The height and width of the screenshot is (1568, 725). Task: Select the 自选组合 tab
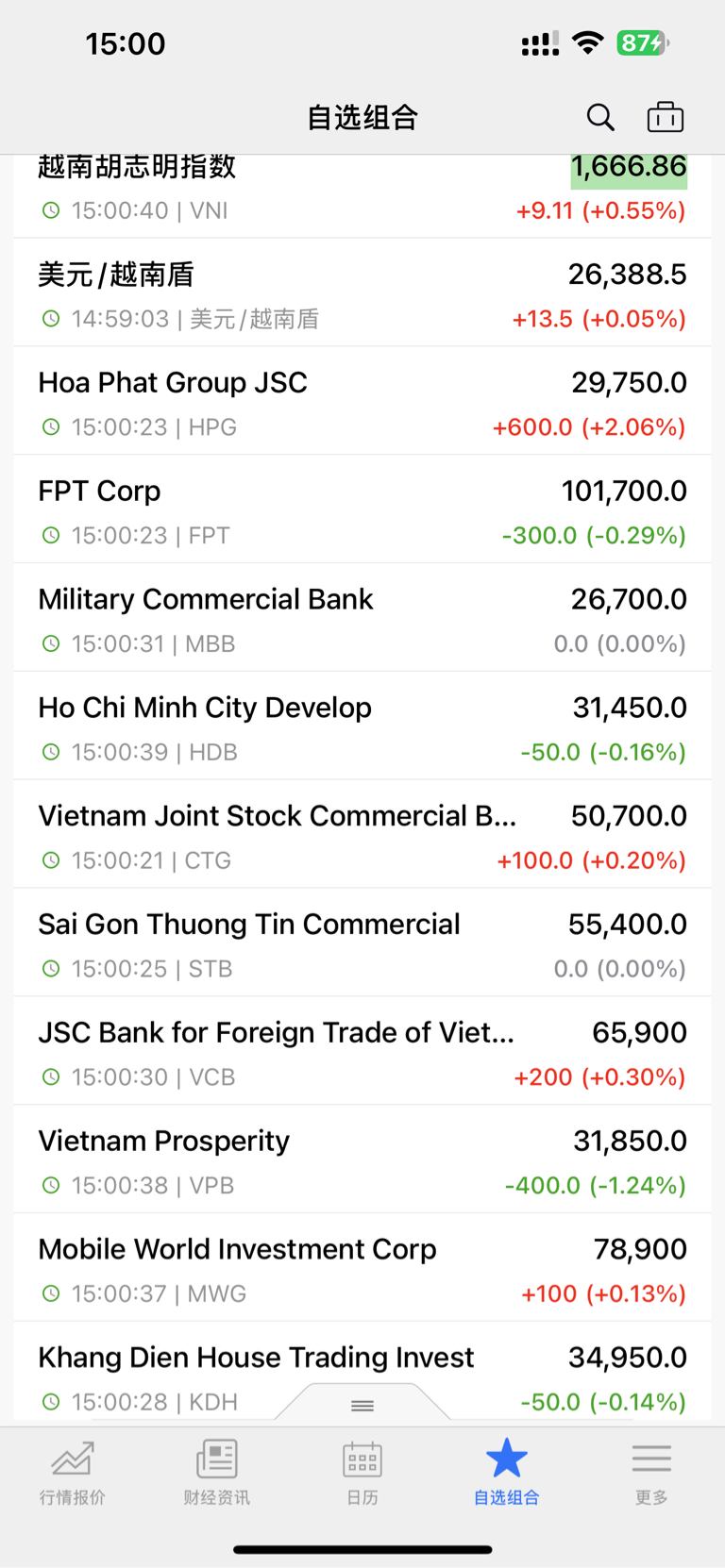[507, 1472]
